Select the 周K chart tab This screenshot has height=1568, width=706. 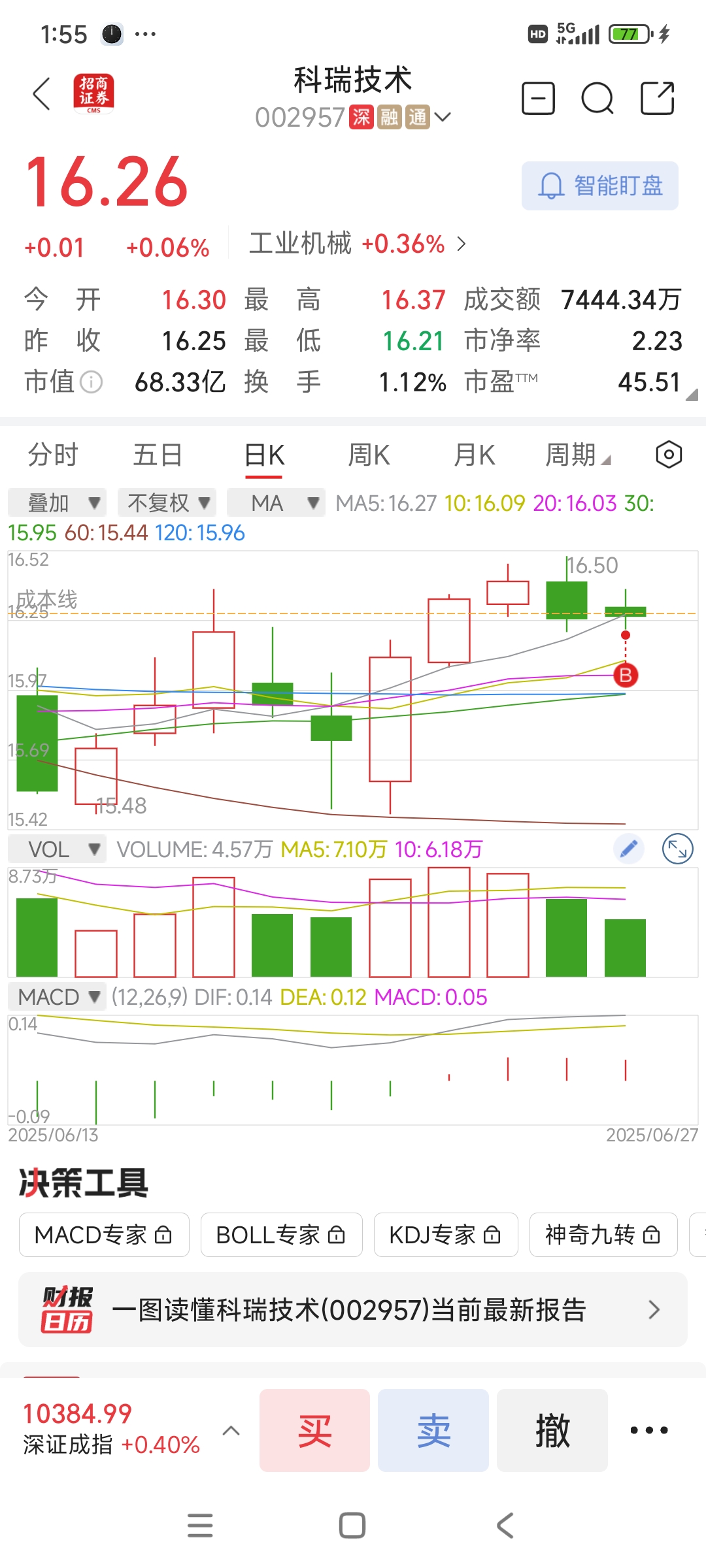369,454
